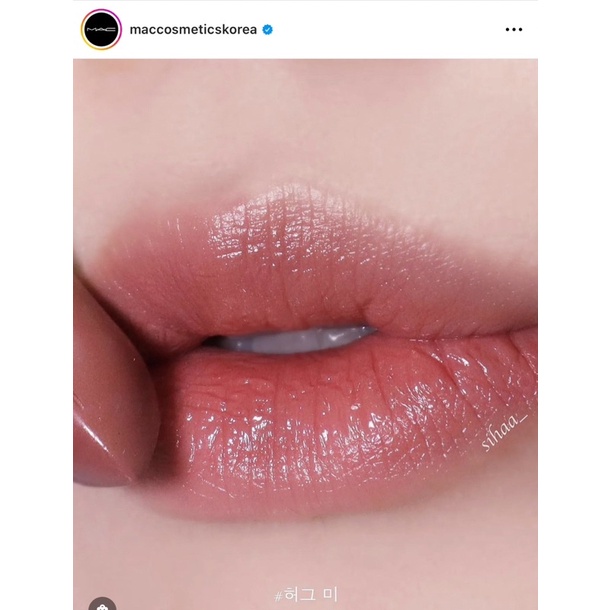Image resolution: width=610 pixels, height=610 pixels.
Task: View maccosmeticskorea's story via profile avatar
Action: (101, 30)
